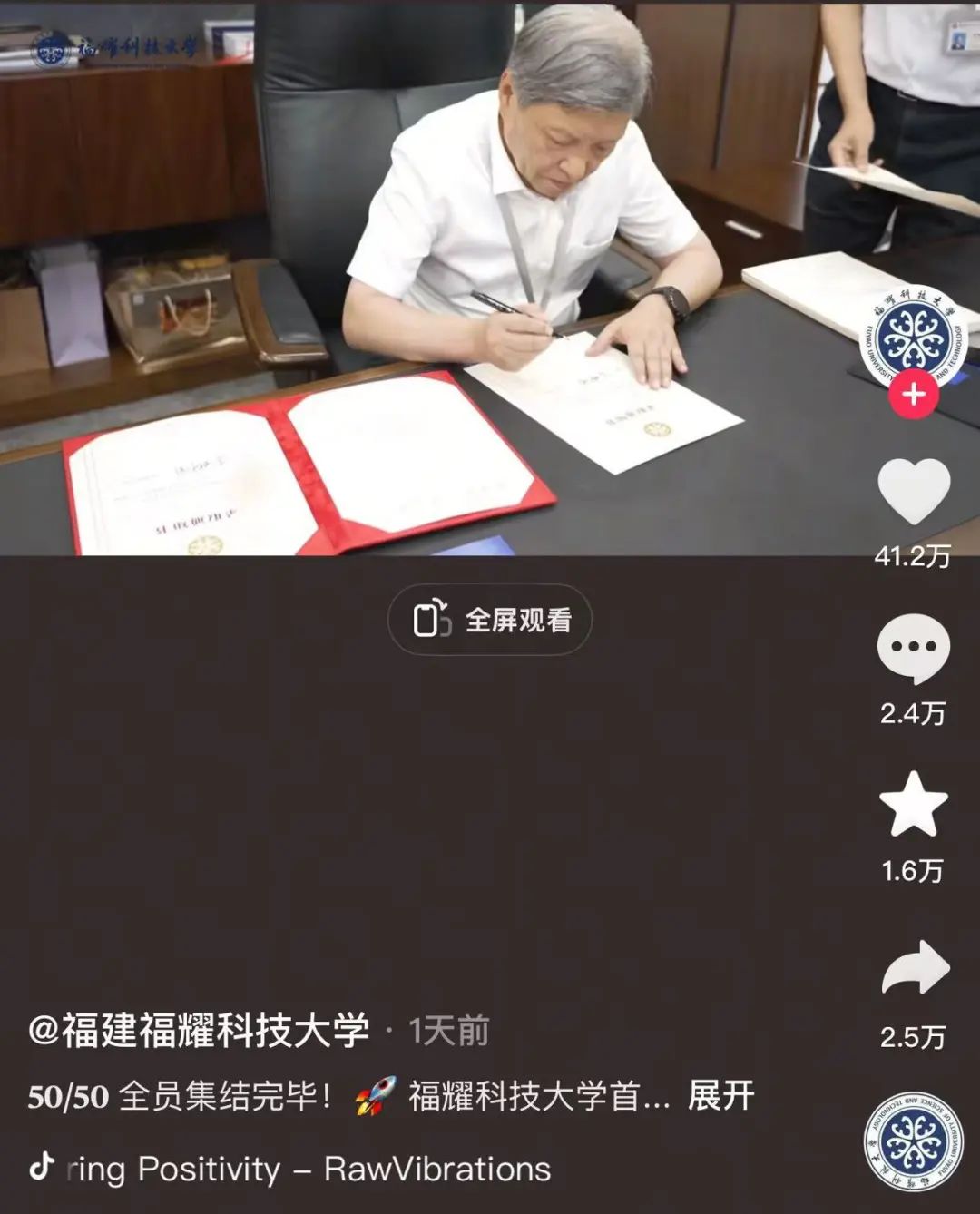
Task: Open the 福耀科技大学 avatar profile
Action: point(913,336)
